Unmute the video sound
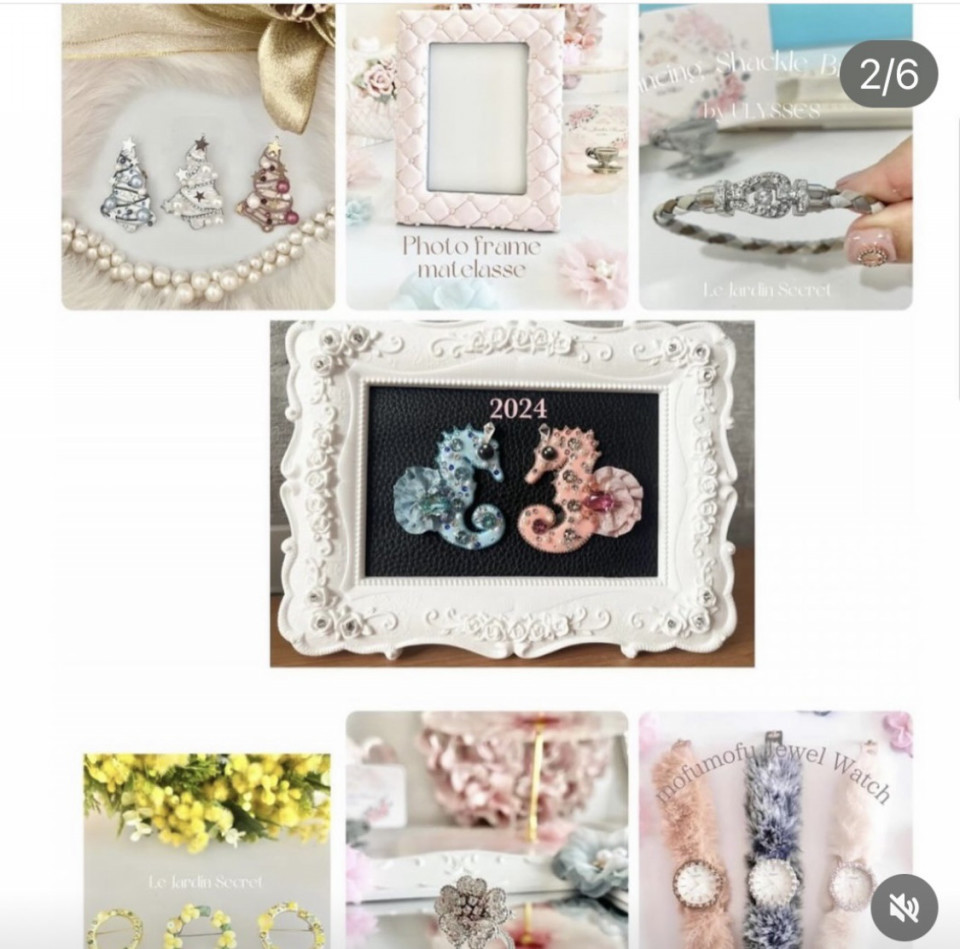Image resolution: width=960 pixels, height=949 pixels. point(904,907)
